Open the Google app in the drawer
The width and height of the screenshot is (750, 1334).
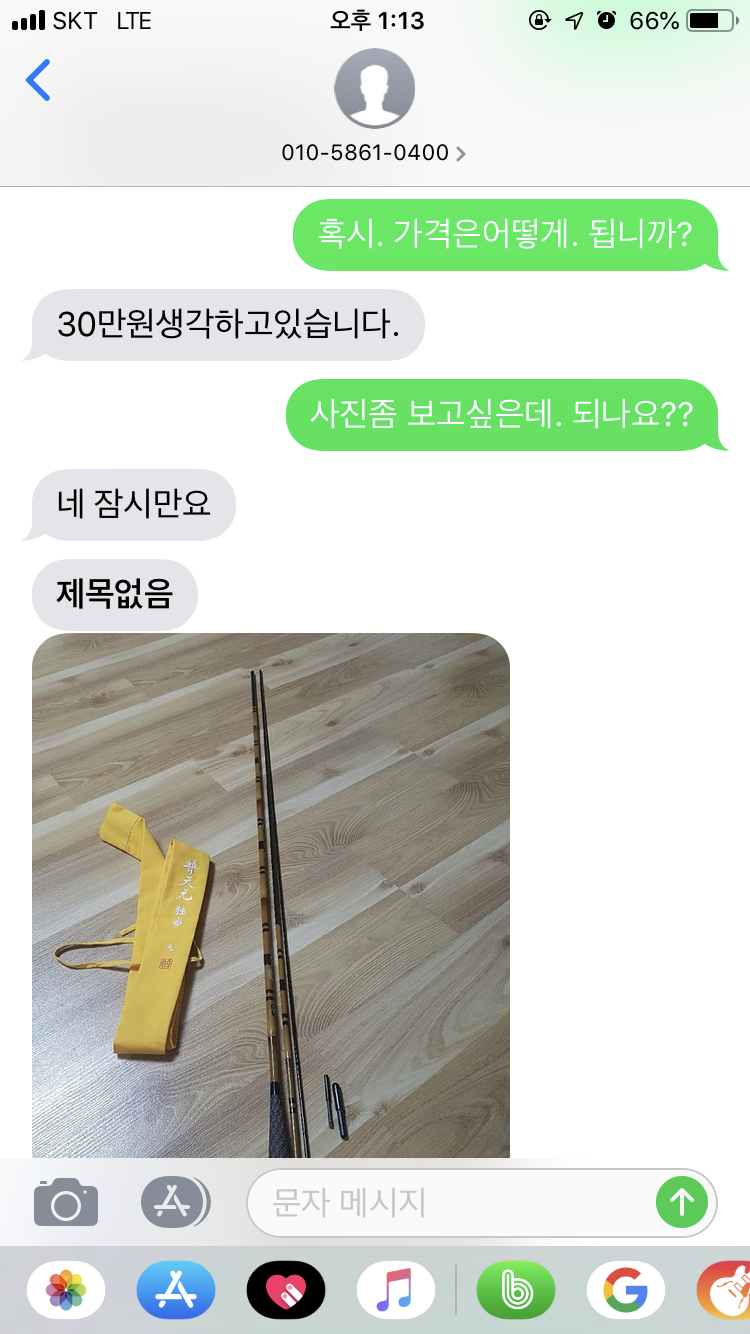point(626,1290)
